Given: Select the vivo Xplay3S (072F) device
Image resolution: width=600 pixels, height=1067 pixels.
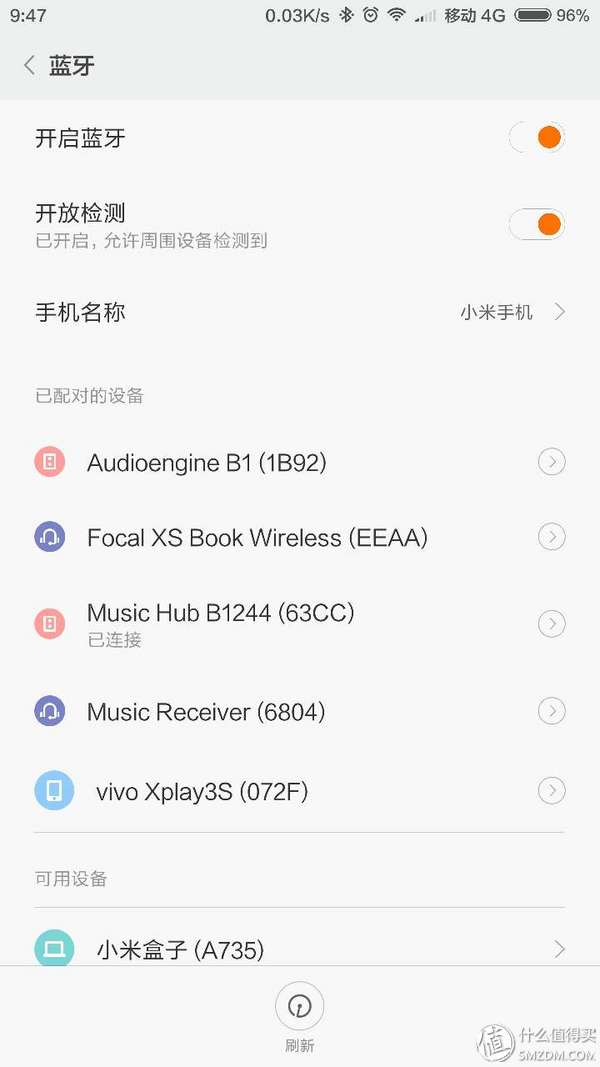Looking at the screenshot, I should [202, 792].
